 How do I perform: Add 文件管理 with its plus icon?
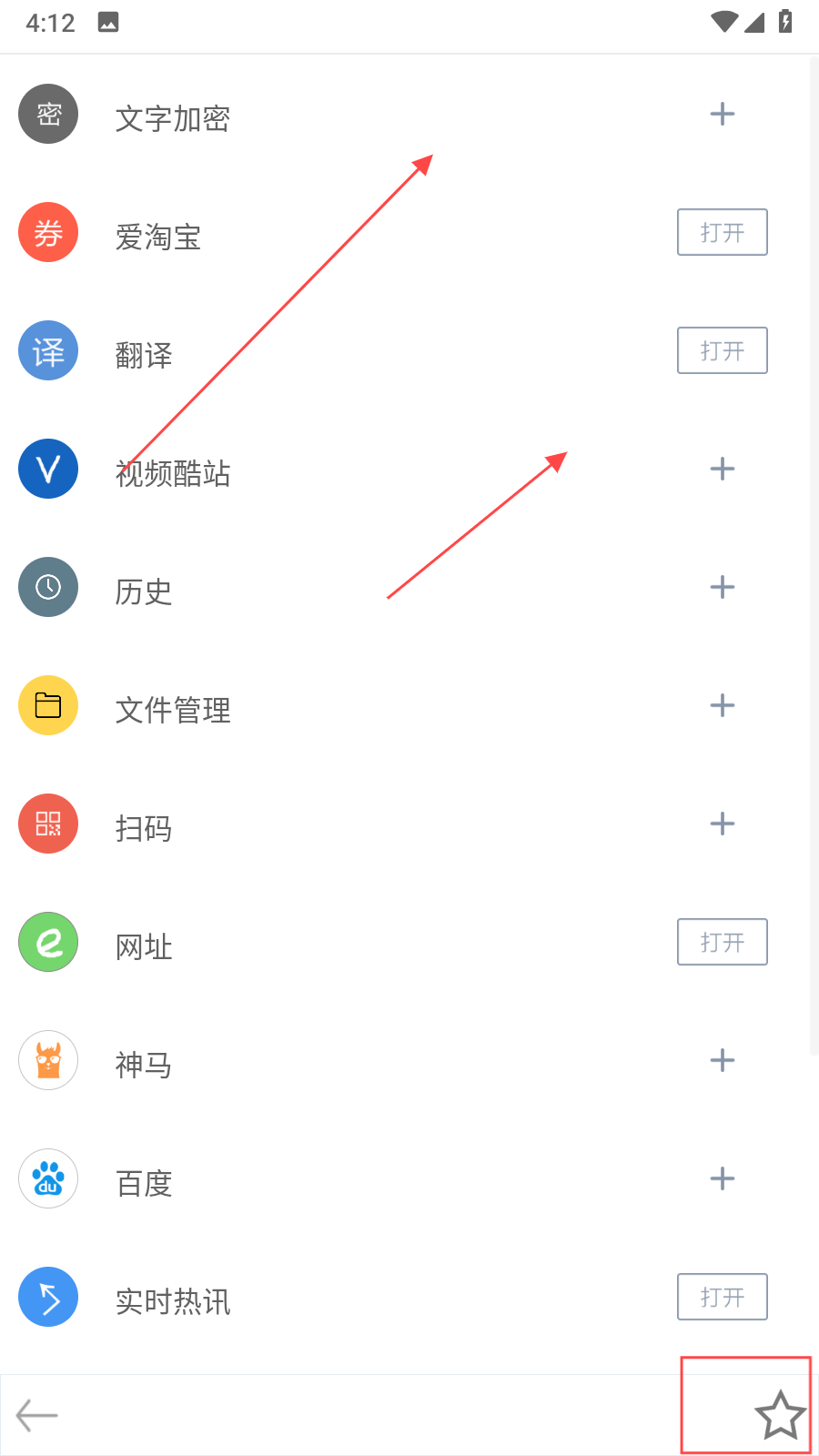(723, 706)
